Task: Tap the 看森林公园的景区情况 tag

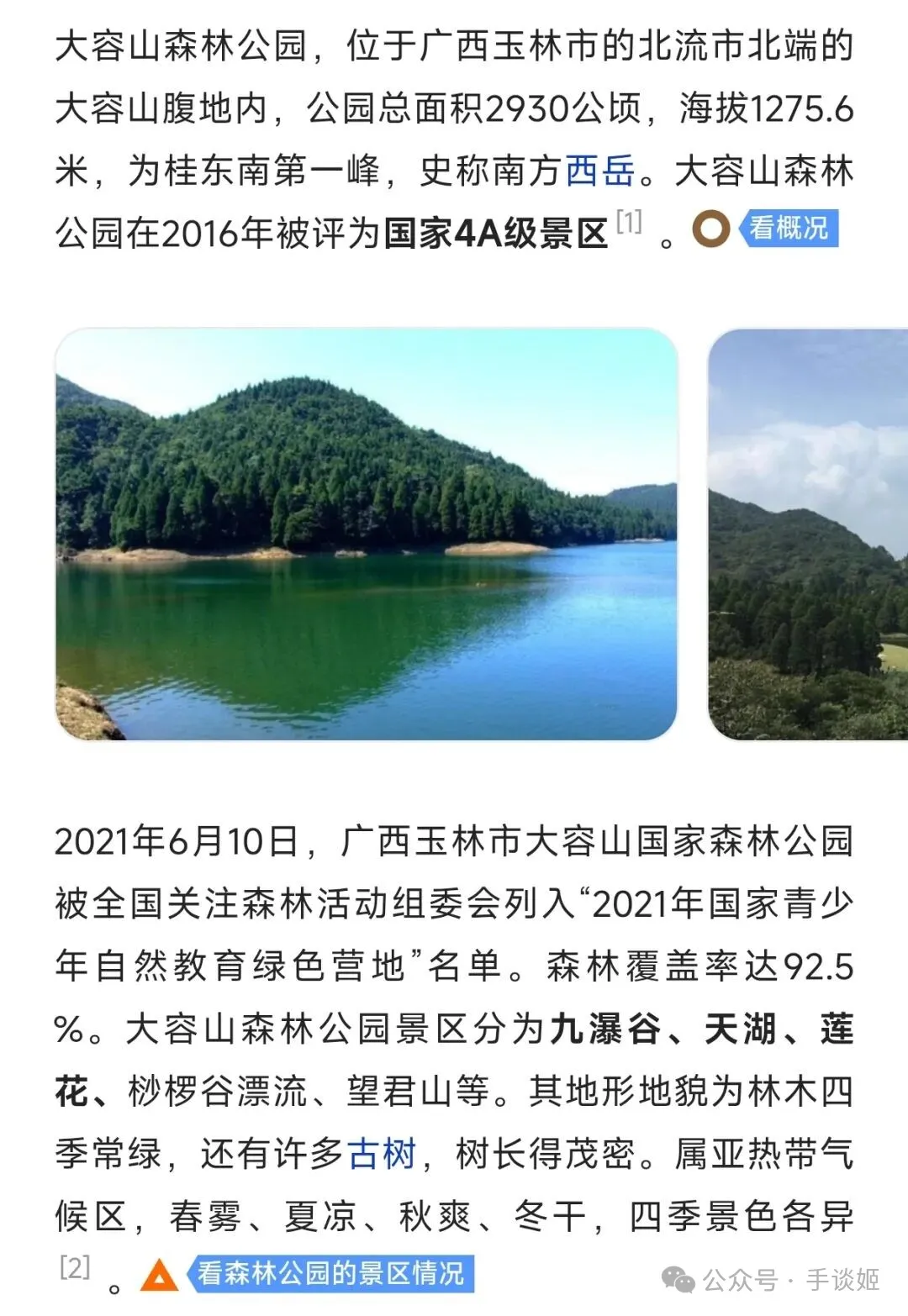Action: (x=330, y=1273)
